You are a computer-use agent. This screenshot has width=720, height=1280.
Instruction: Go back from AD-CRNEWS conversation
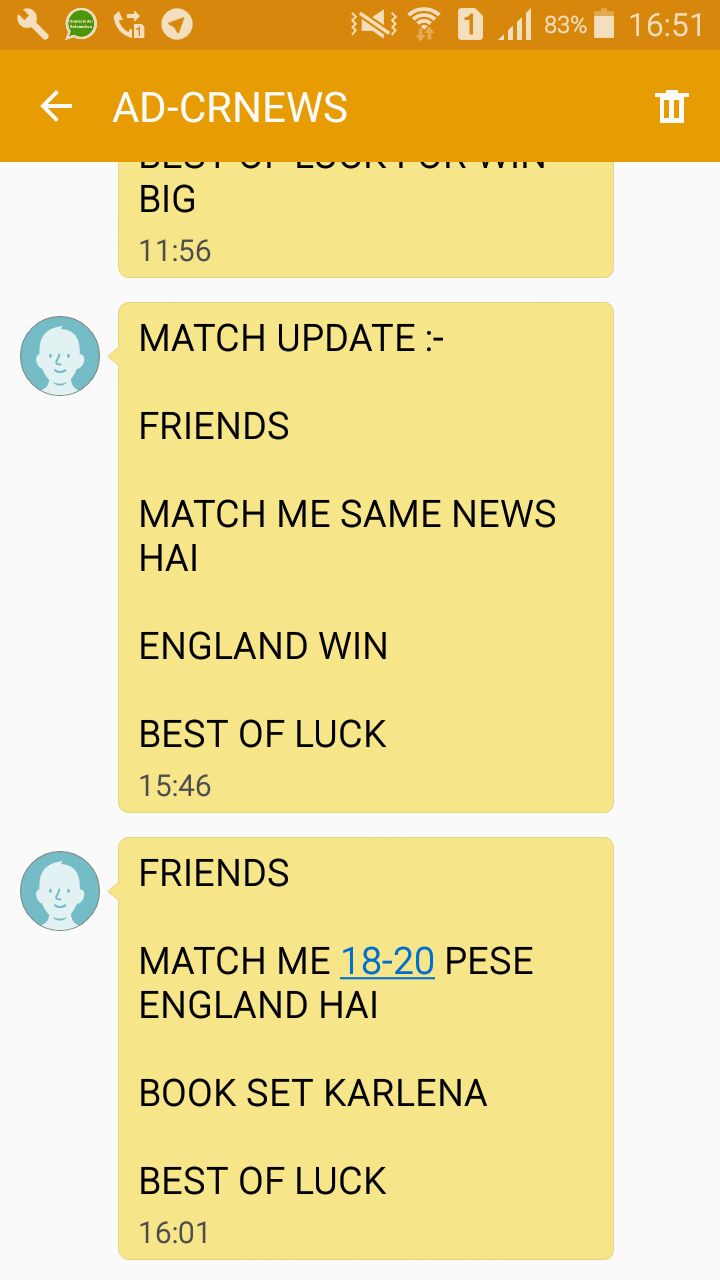tap(56, 107)
